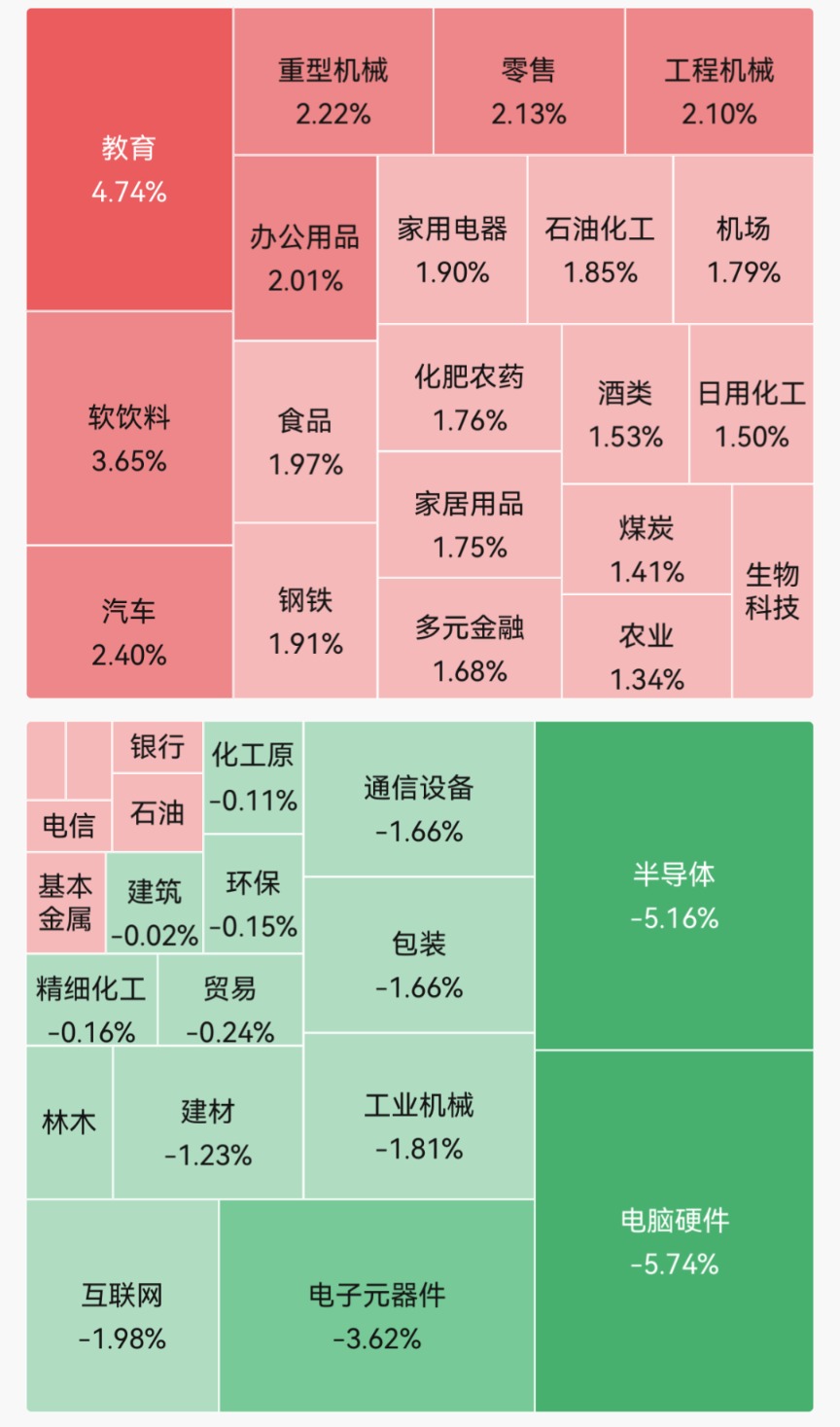Open the 食品 sector block
This screenshot has width=840, height=1427.
pyautogui.click(x=305, y=432)
